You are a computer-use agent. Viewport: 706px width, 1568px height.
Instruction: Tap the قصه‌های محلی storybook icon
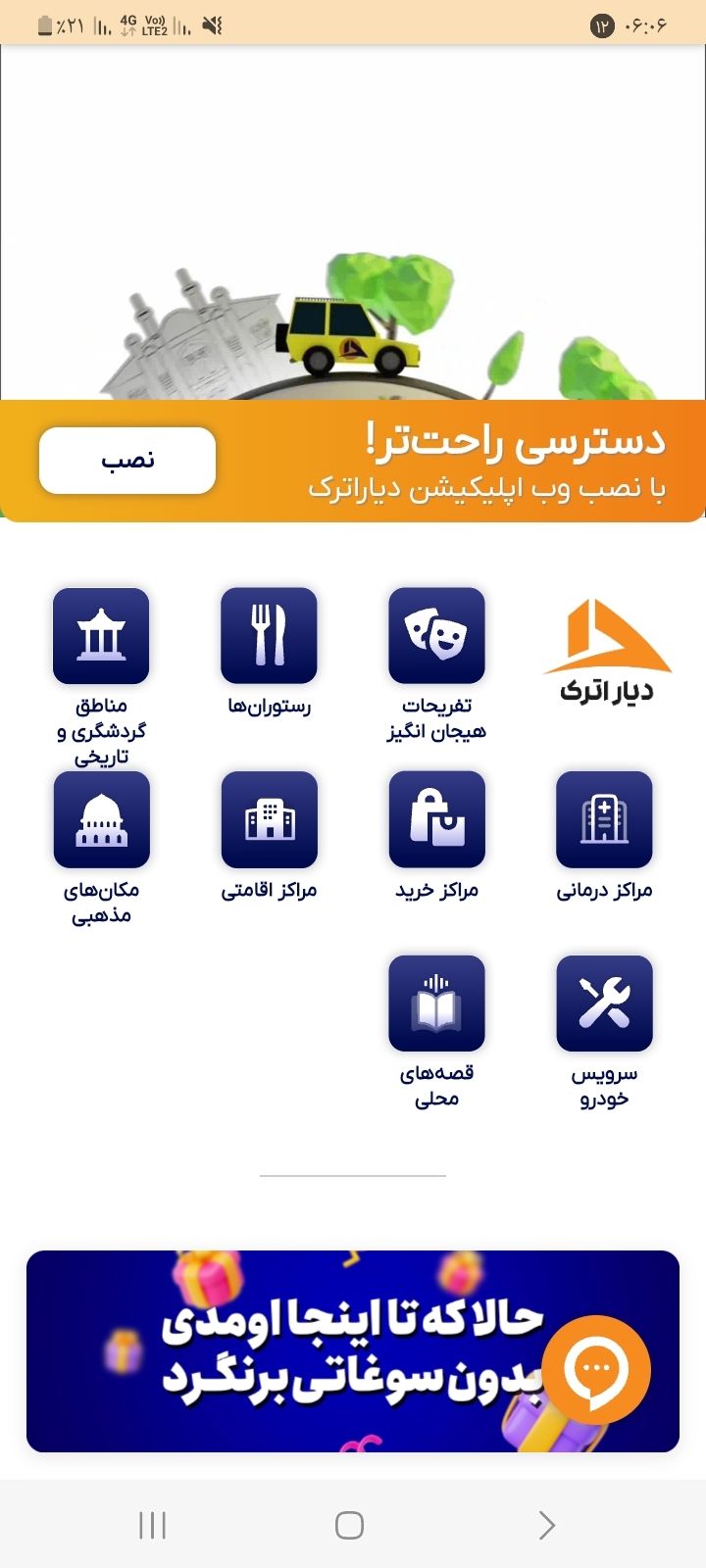pos(437,1003)
